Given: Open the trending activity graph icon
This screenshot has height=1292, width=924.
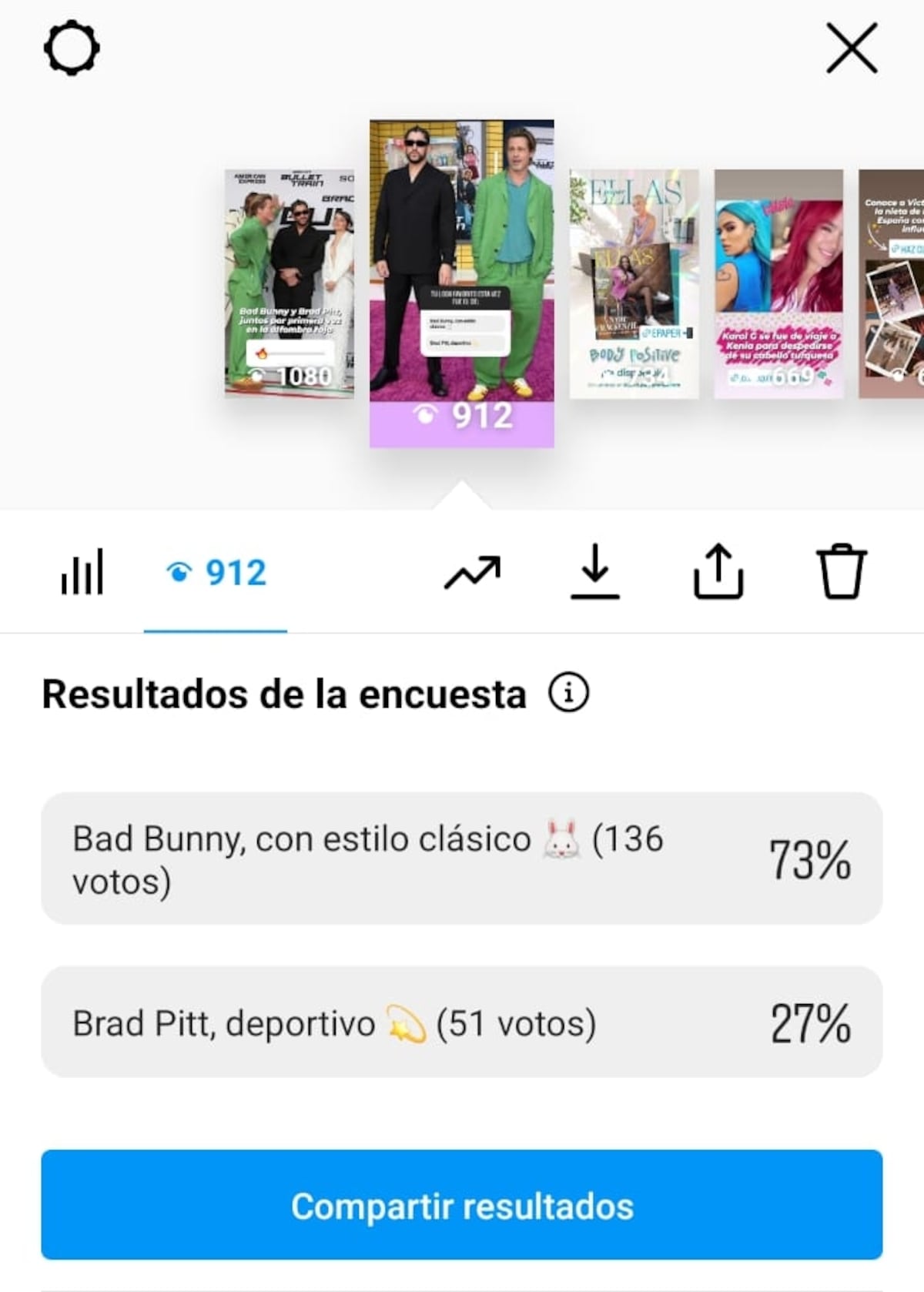Looking at the screenshot, I should pyautogui.click(x=471, y=573).
